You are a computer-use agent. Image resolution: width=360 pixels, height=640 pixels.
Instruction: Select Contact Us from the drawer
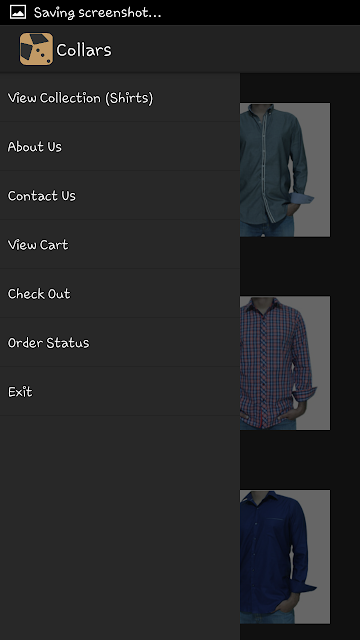coord(120,196)
